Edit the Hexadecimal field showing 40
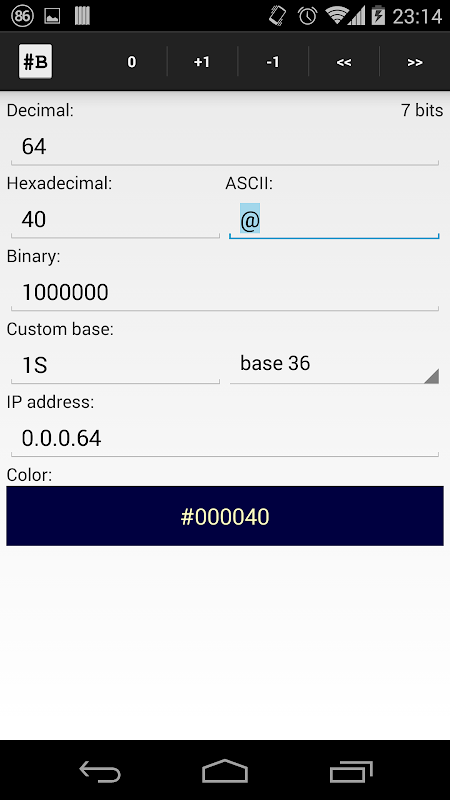 pyautogui.click(x=115, y=220)
